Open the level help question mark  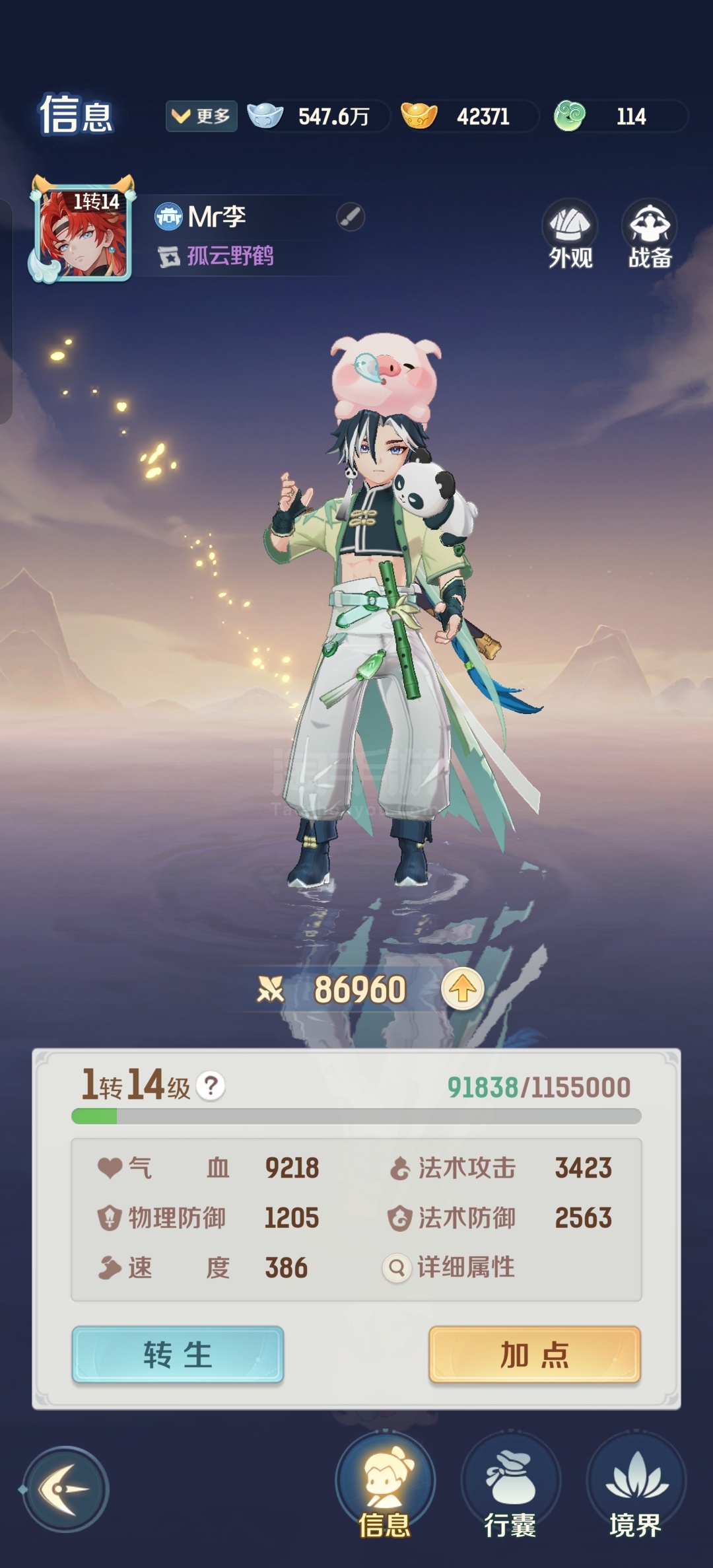click(x=211, y=1085)
